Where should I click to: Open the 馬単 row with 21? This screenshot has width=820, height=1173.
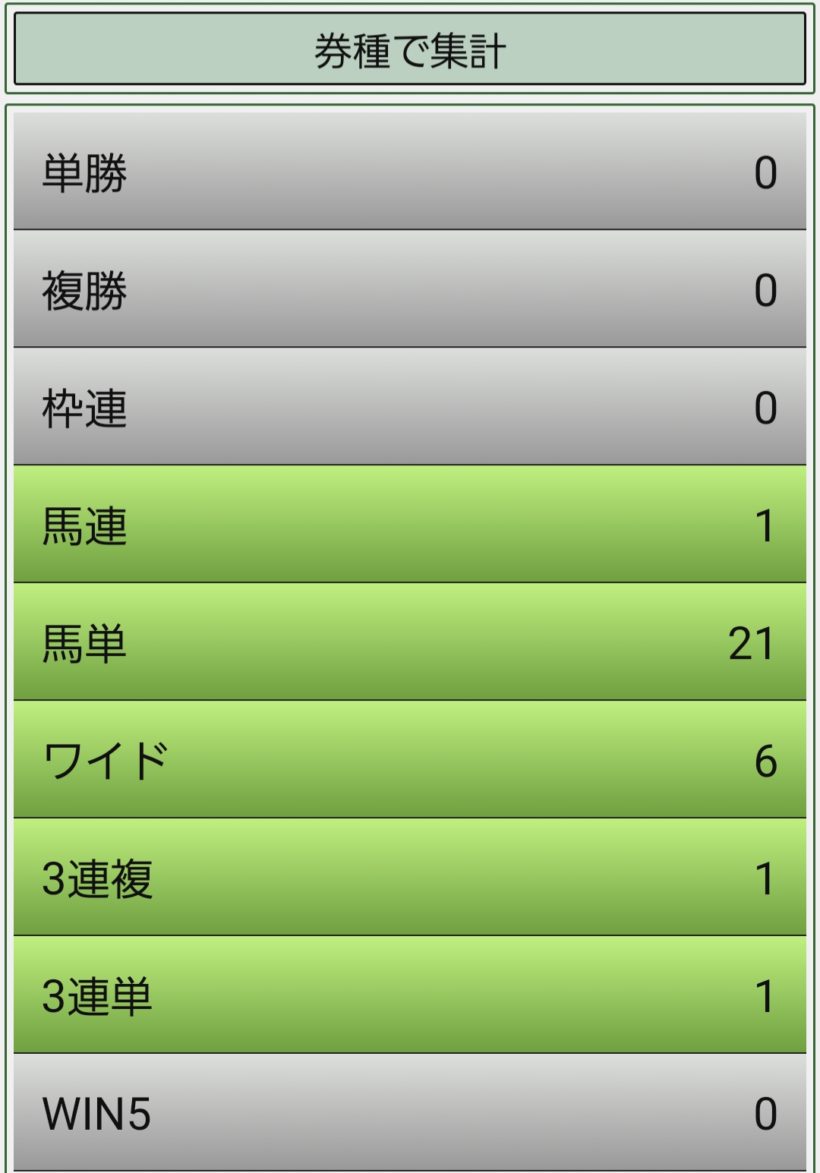(x=410, y=642)
